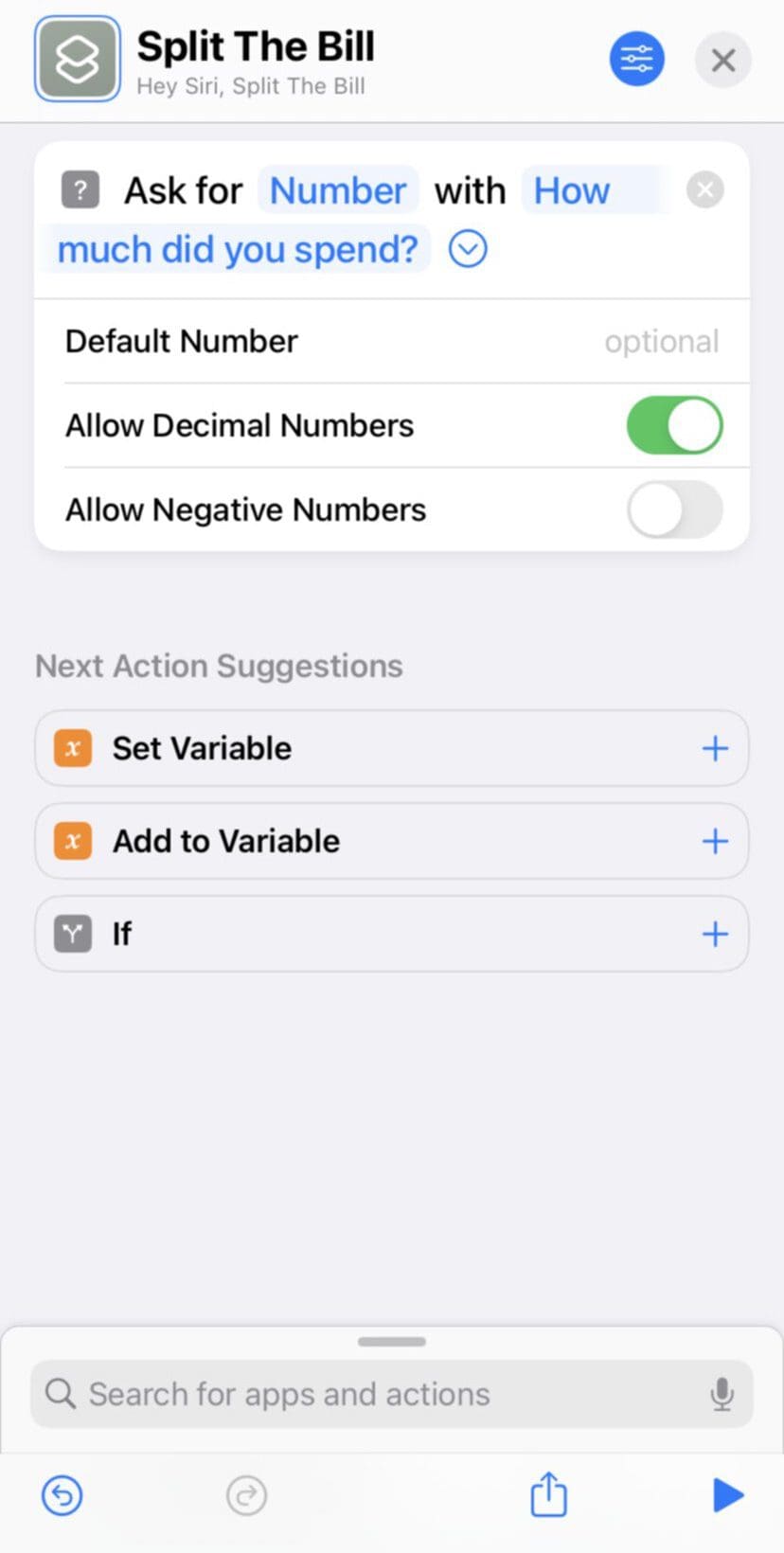Disable Allow Decimal Numbers

(674, 425)
